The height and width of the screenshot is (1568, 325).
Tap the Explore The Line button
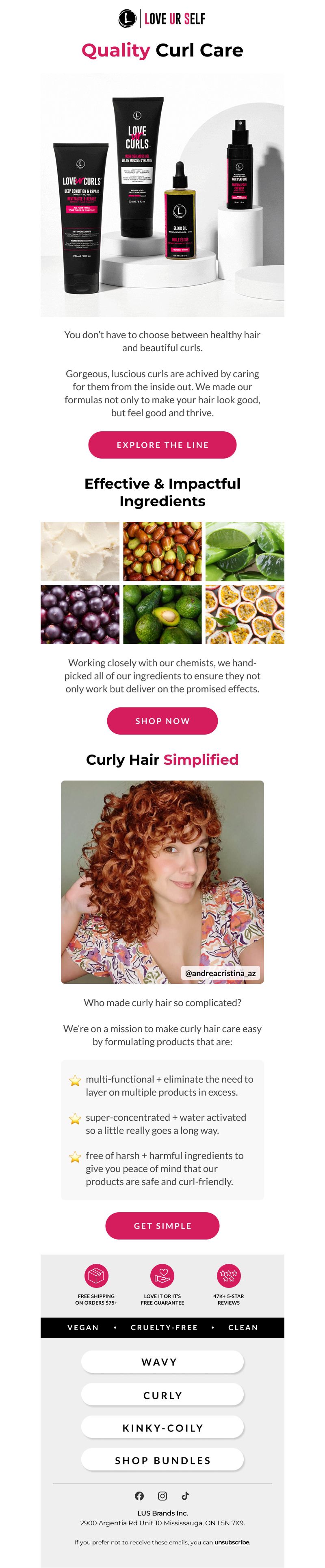pos(162,445)
